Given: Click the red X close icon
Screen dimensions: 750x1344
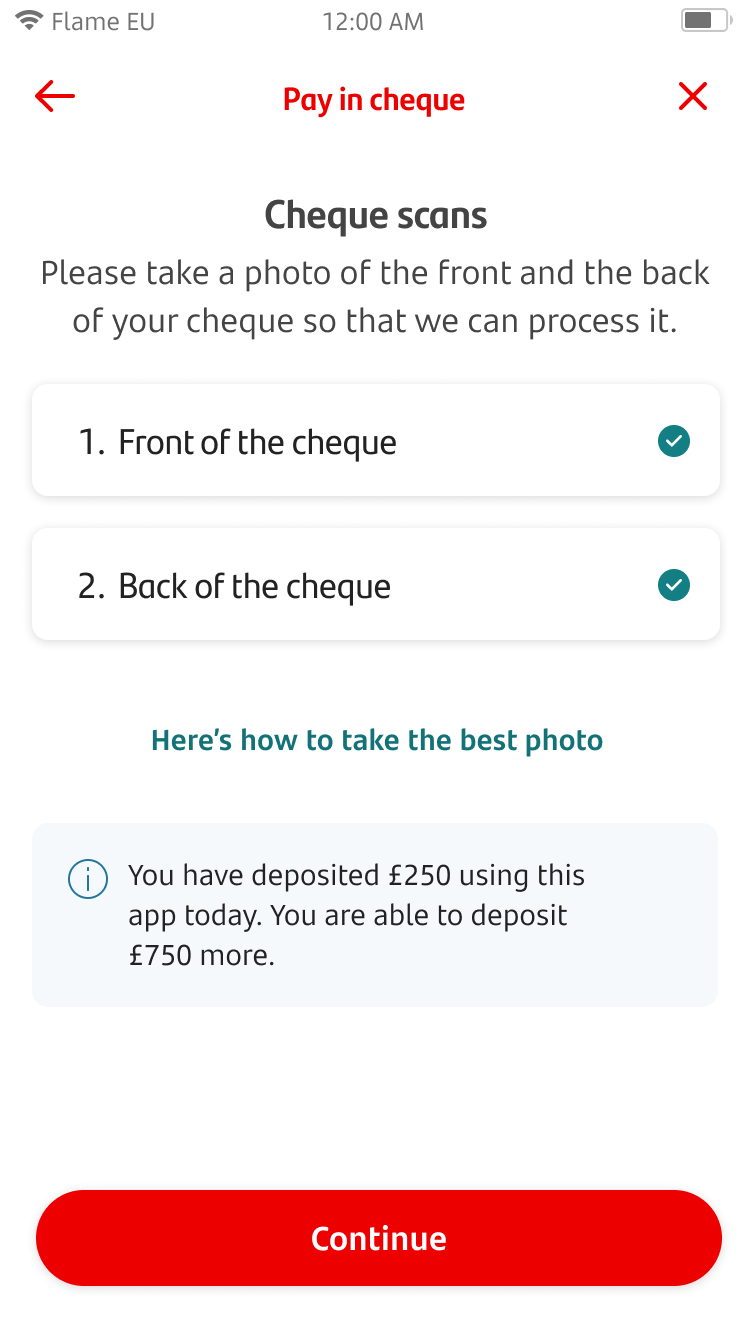Looking at the screenshot, I should [x=692, y=96].
